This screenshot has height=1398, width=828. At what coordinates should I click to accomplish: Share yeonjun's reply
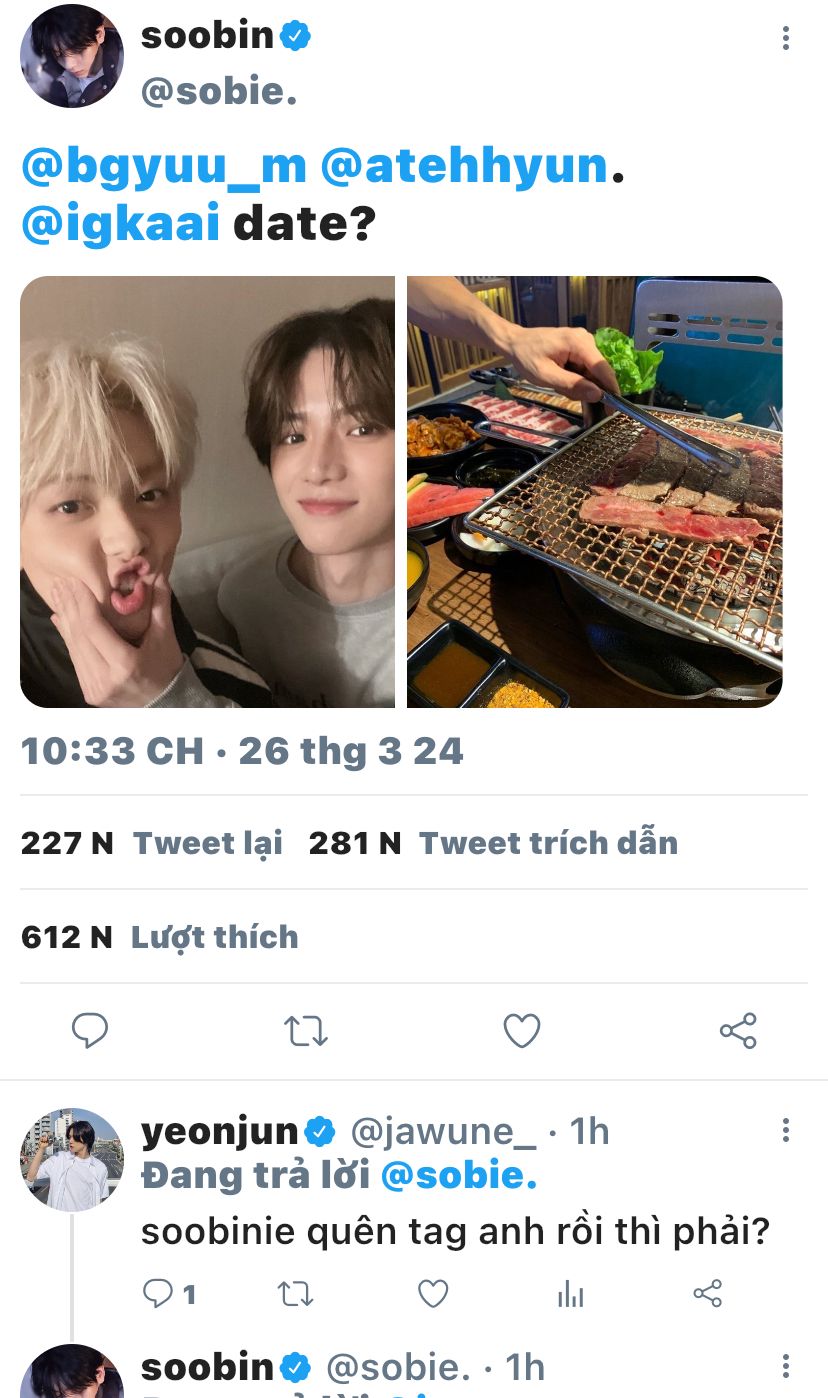(707, 1294)
